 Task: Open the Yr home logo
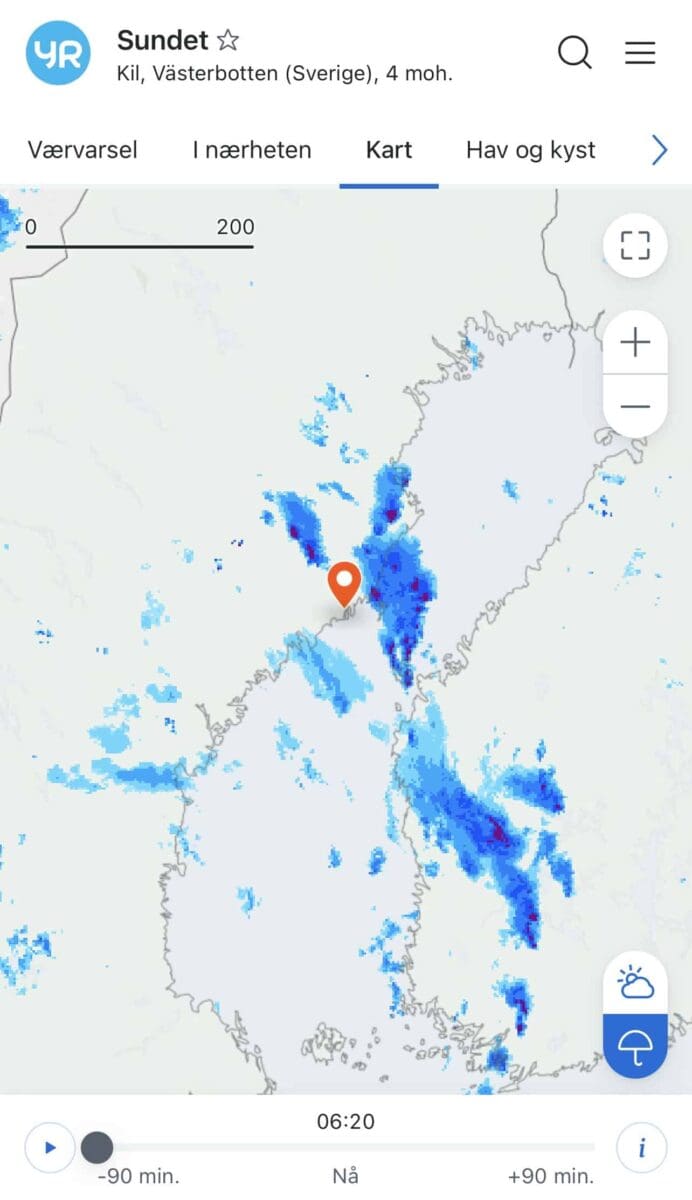point(57,52)
